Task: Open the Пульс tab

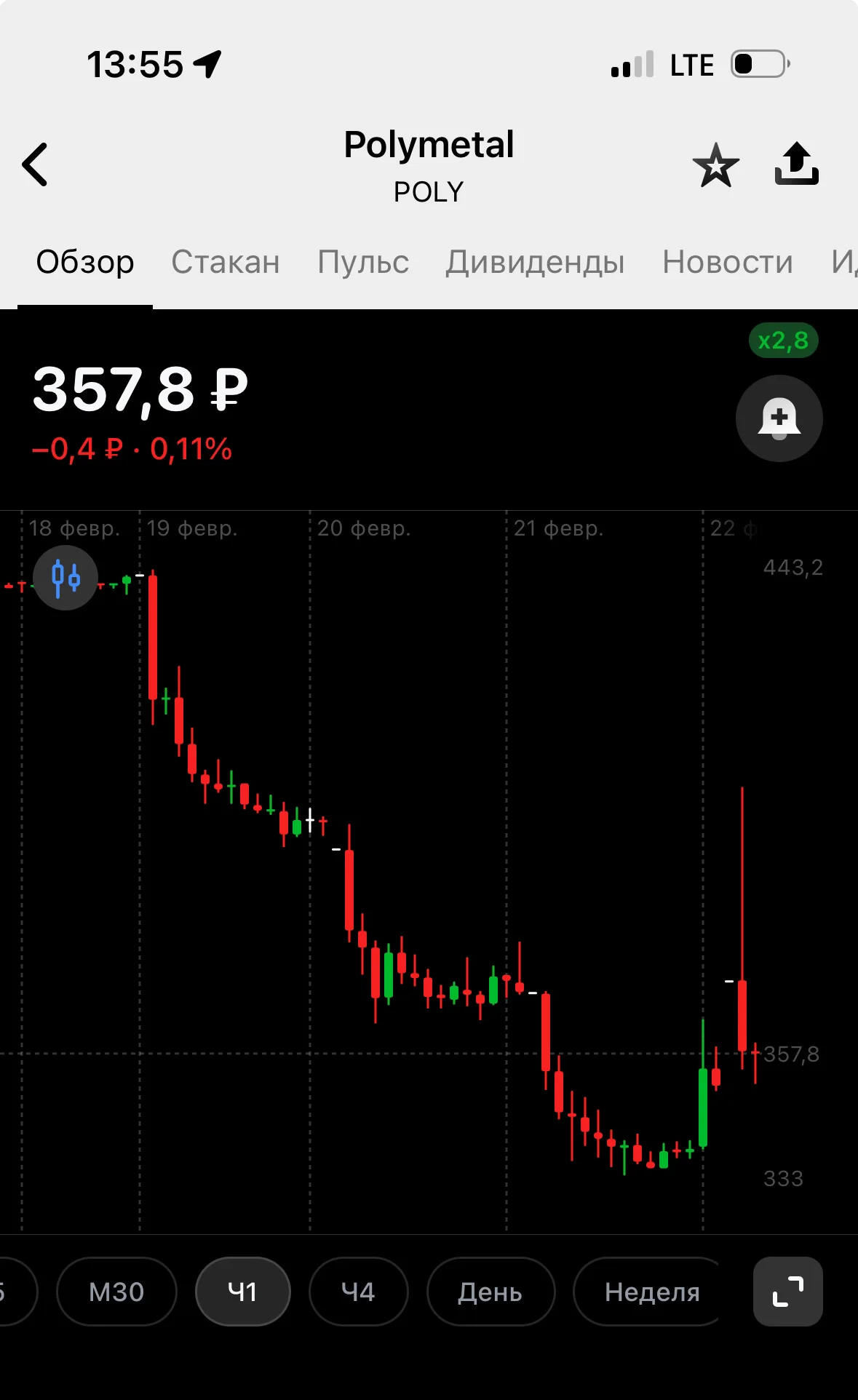Action: point(363,262)
